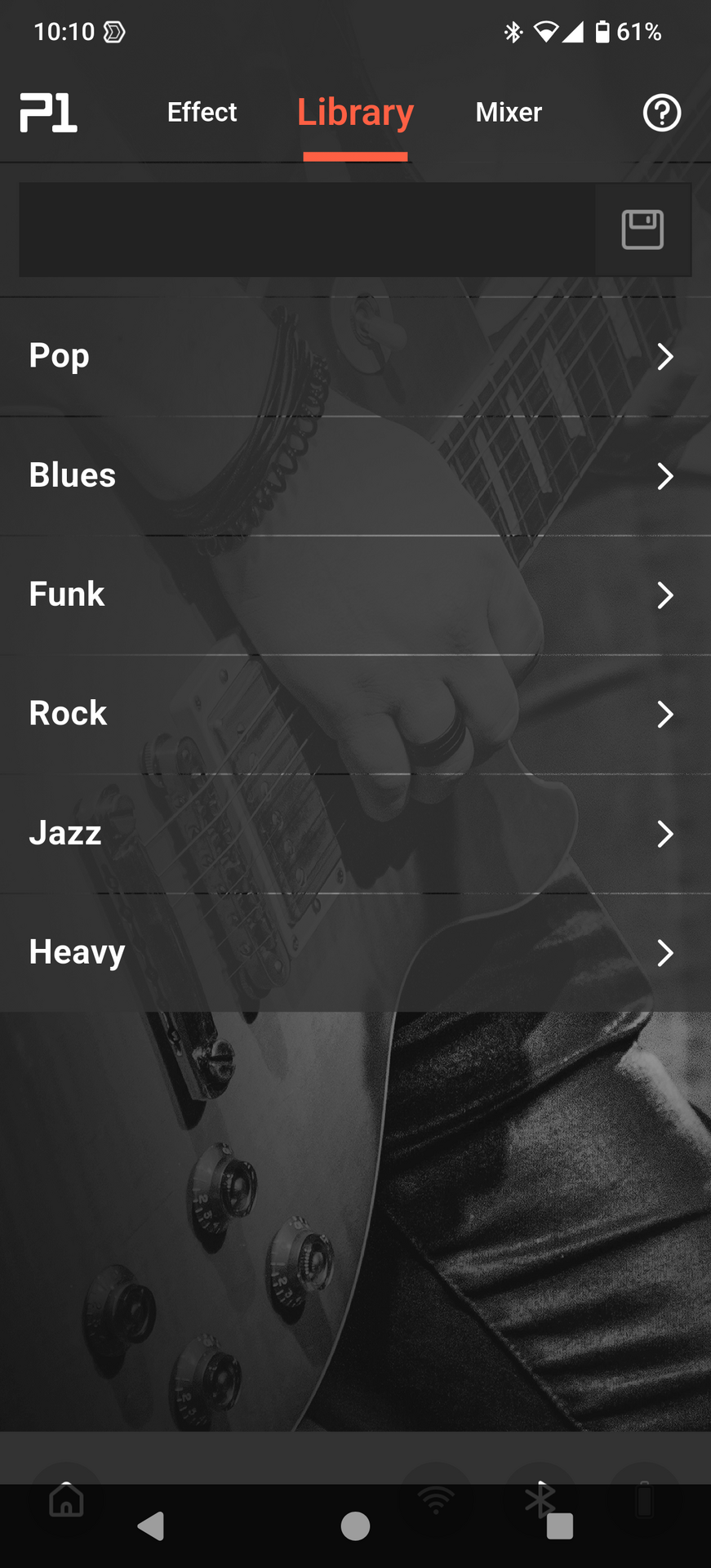Browse the Funk presets
This screenshot has width=711, height=1568.
355,595
